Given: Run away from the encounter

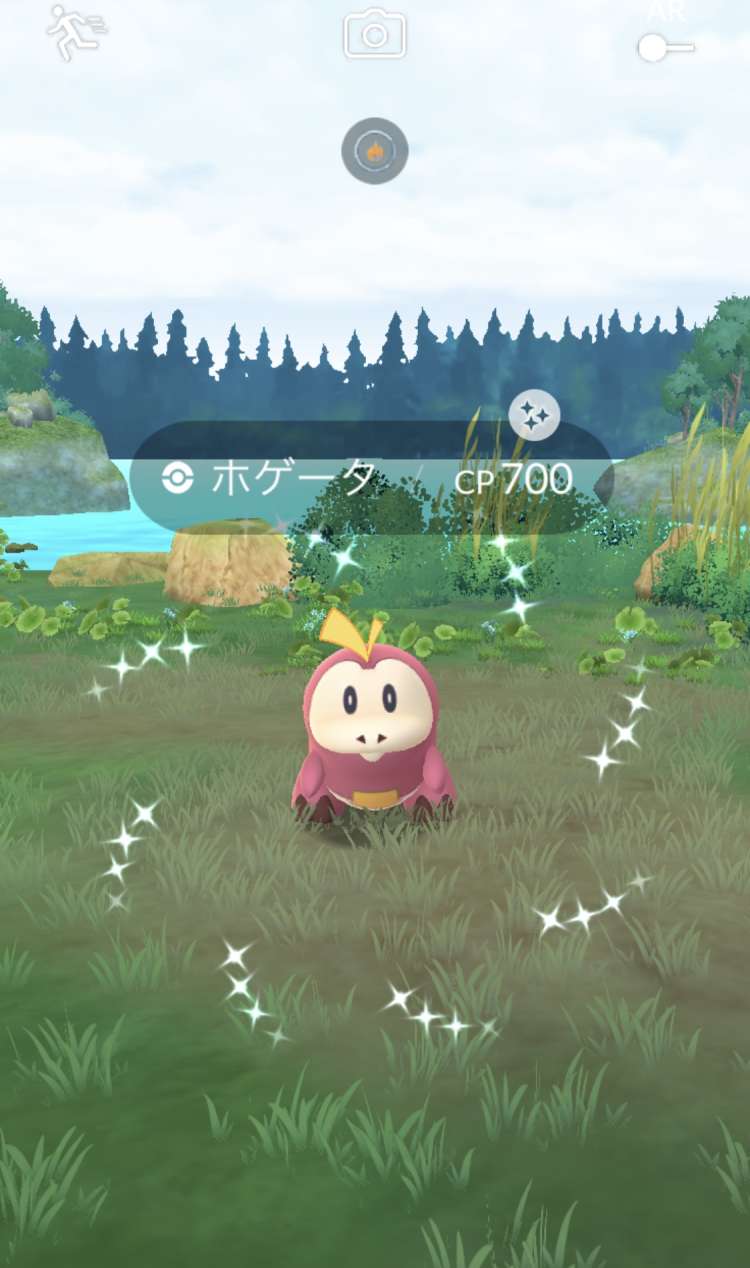Looking at the screenshot, I should point(75,32).
